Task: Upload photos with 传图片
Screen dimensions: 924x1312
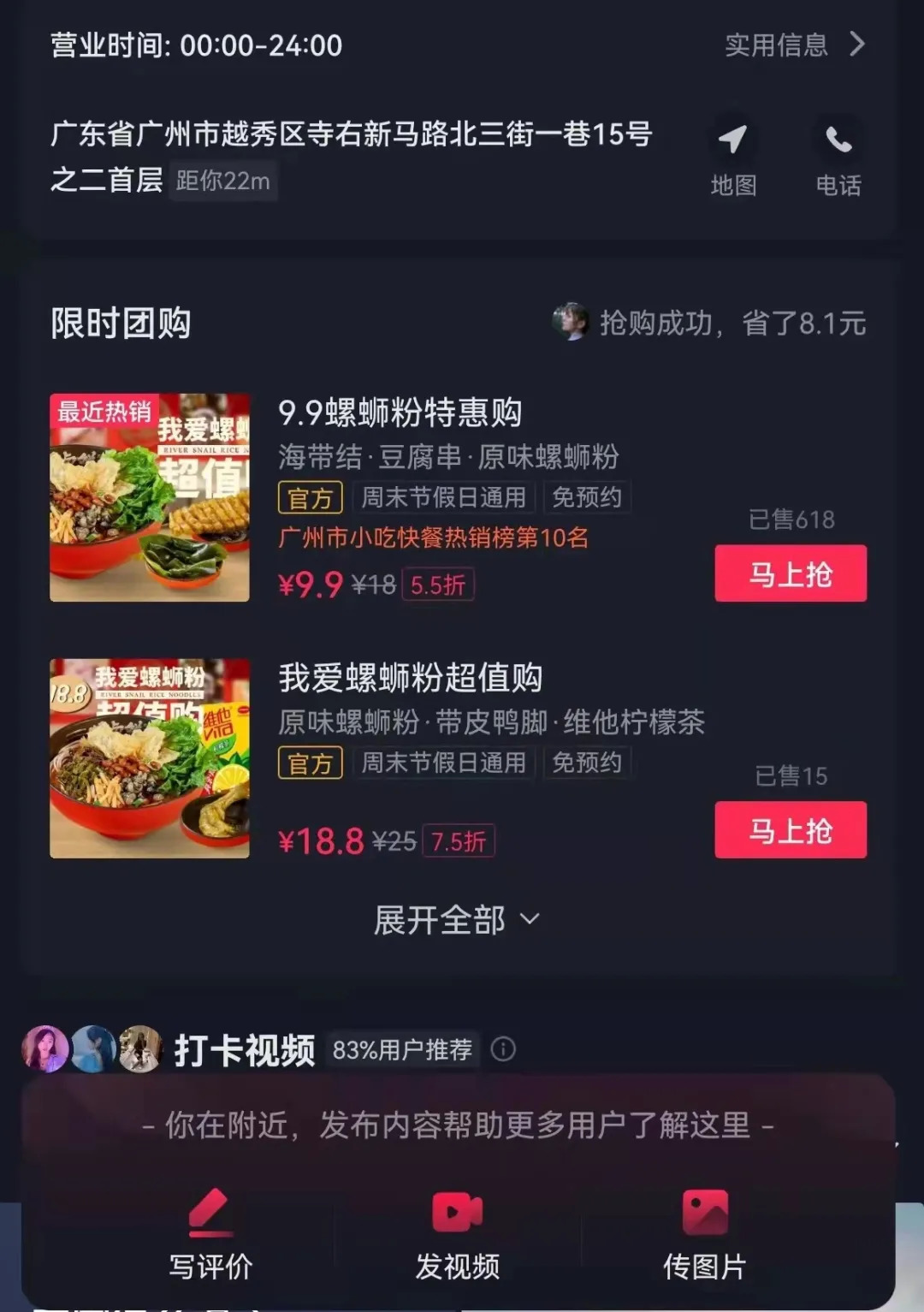Action: coord(705,1233)
